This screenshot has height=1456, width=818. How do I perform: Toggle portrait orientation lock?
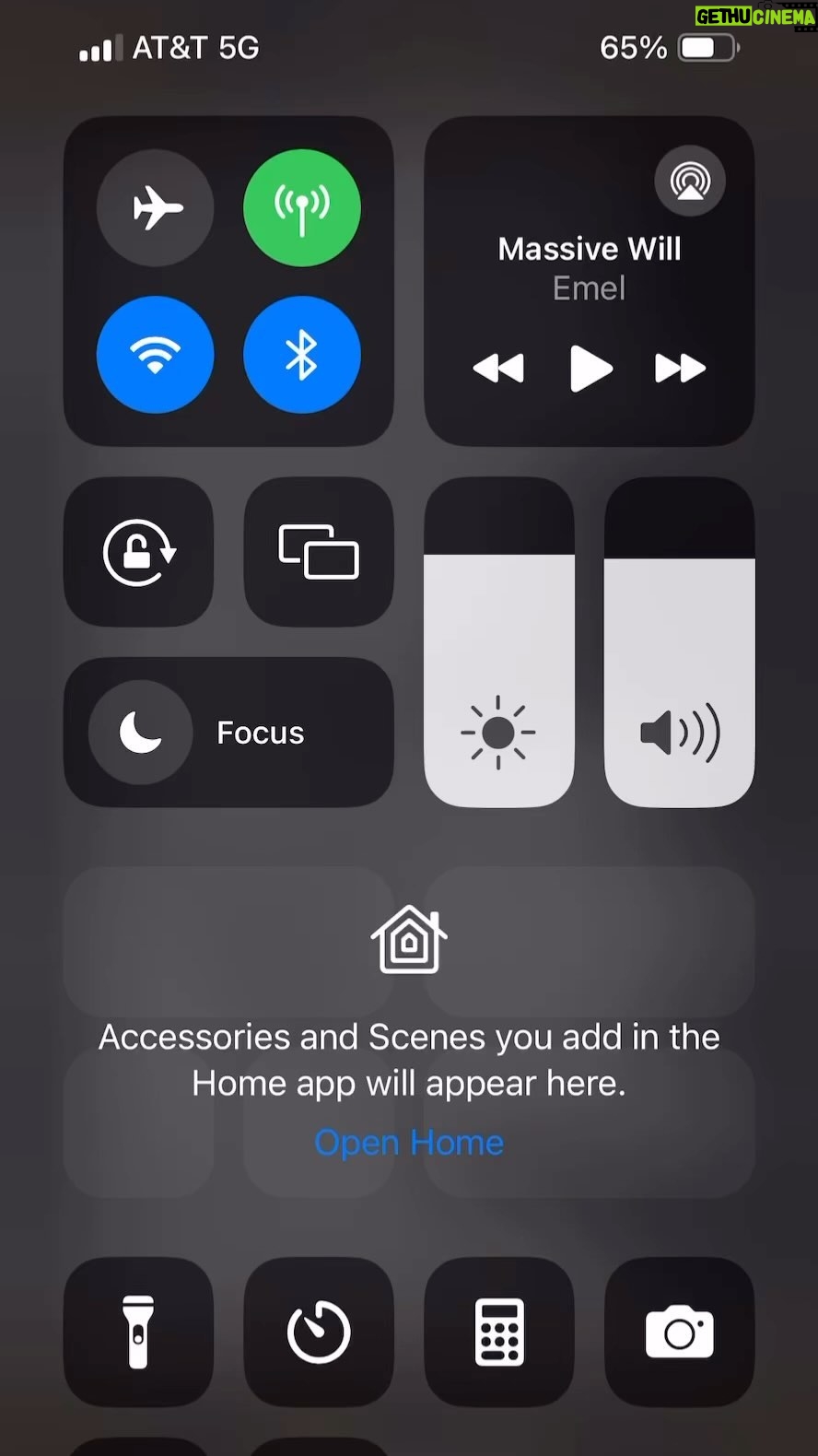pos(138,552)
